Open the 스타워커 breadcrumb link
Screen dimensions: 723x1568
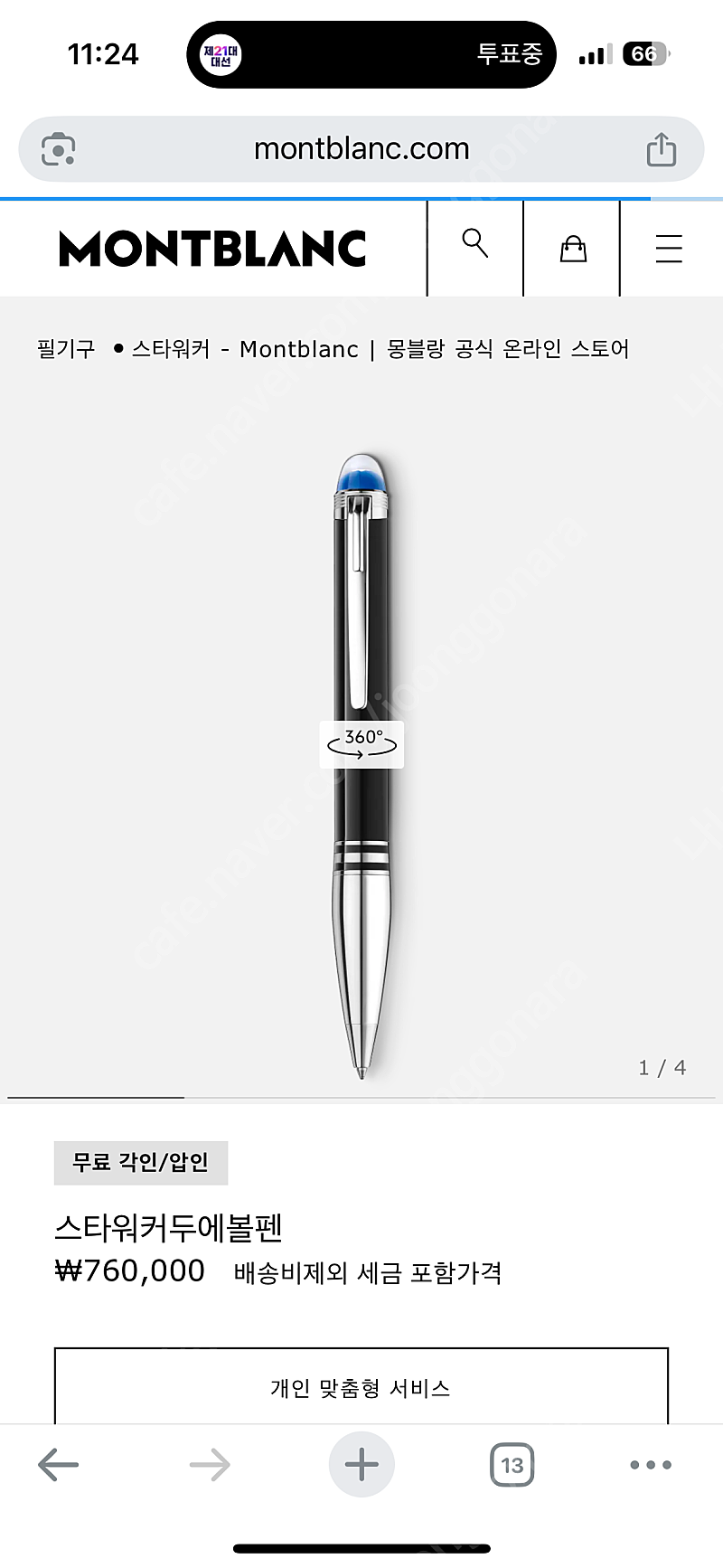coord(171,349)
